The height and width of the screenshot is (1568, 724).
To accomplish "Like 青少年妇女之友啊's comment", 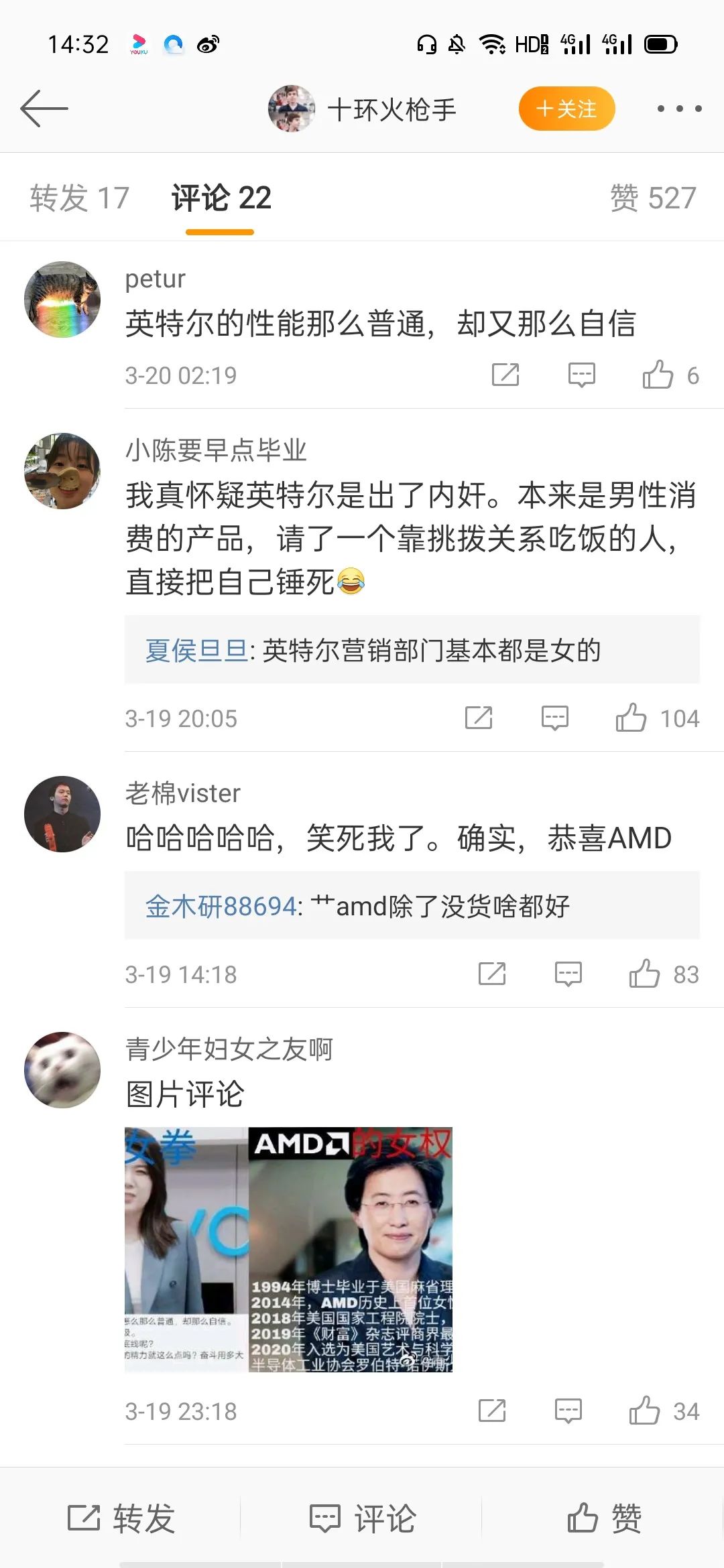I will coord(645,1411).
